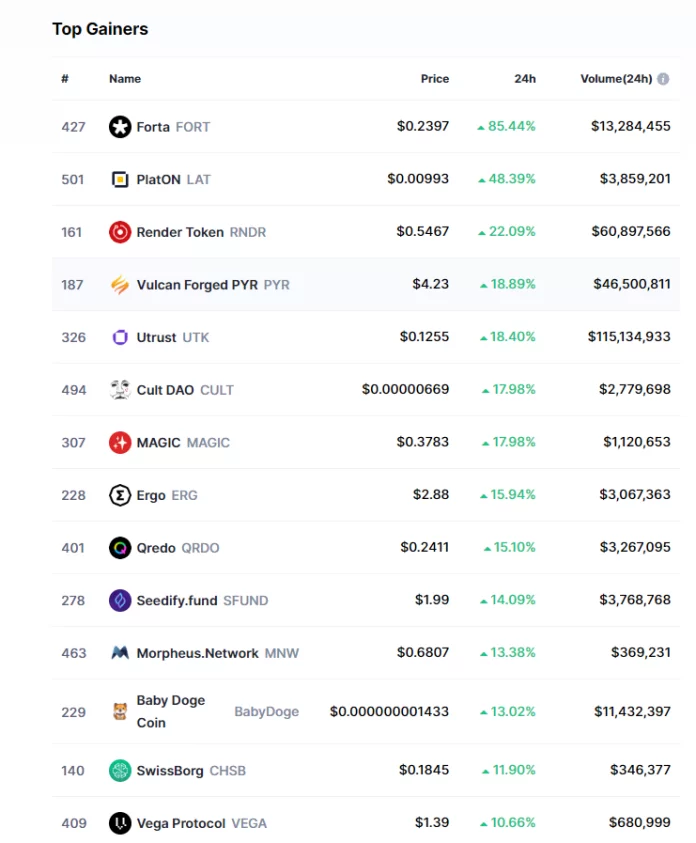
Task: Open the Baby Doge Coin row
Action: pyautogui.click(x=170, y=711)
